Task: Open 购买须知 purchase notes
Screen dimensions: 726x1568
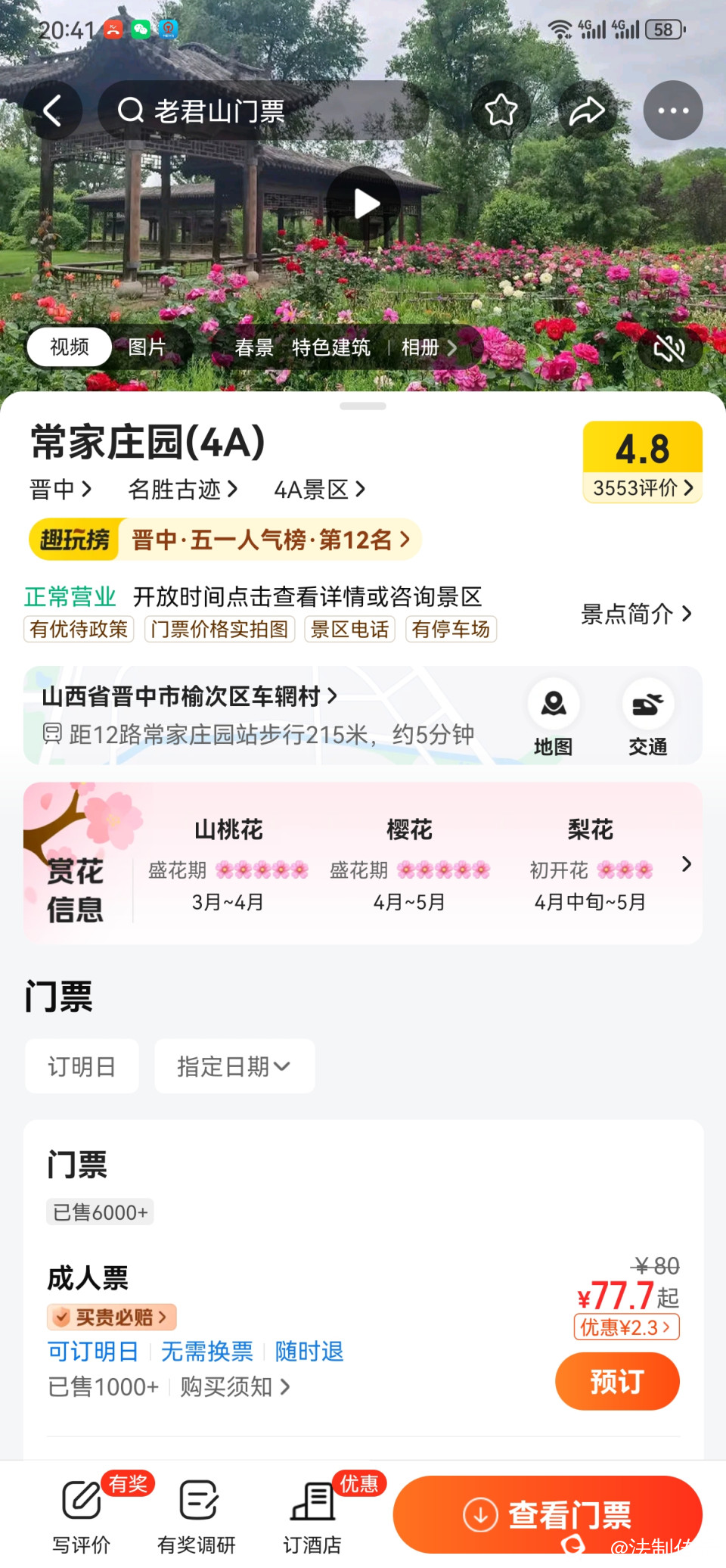Action: coord(234,1387)
